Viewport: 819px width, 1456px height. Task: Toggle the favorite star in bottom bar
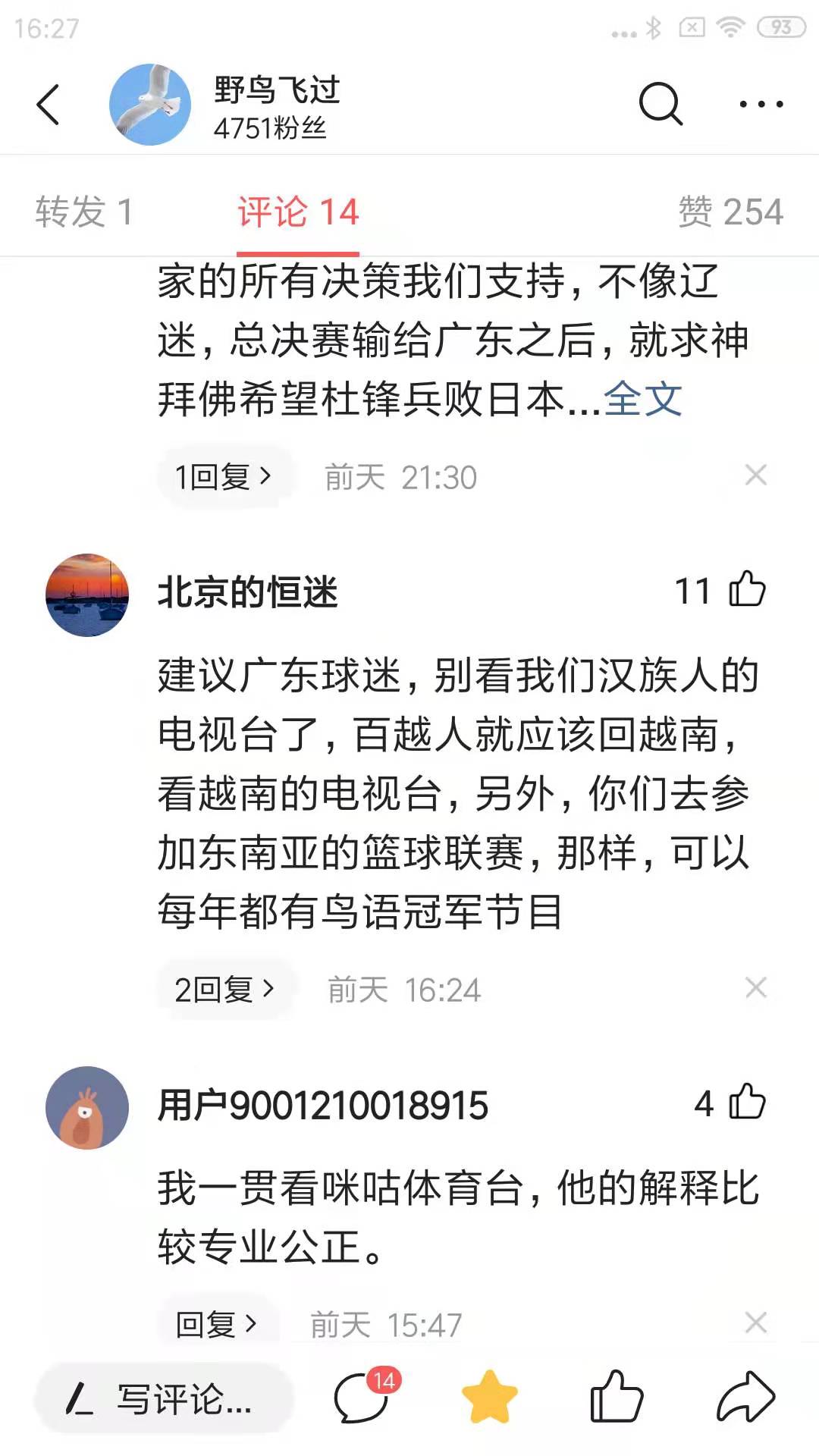point(490,1398)
